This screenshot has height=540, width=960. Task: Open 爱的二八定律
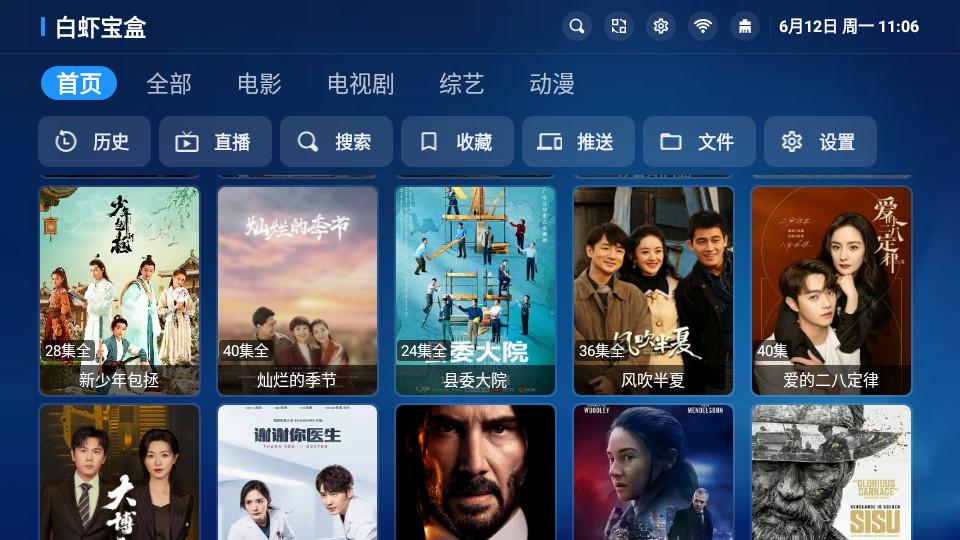click(831, 290)
